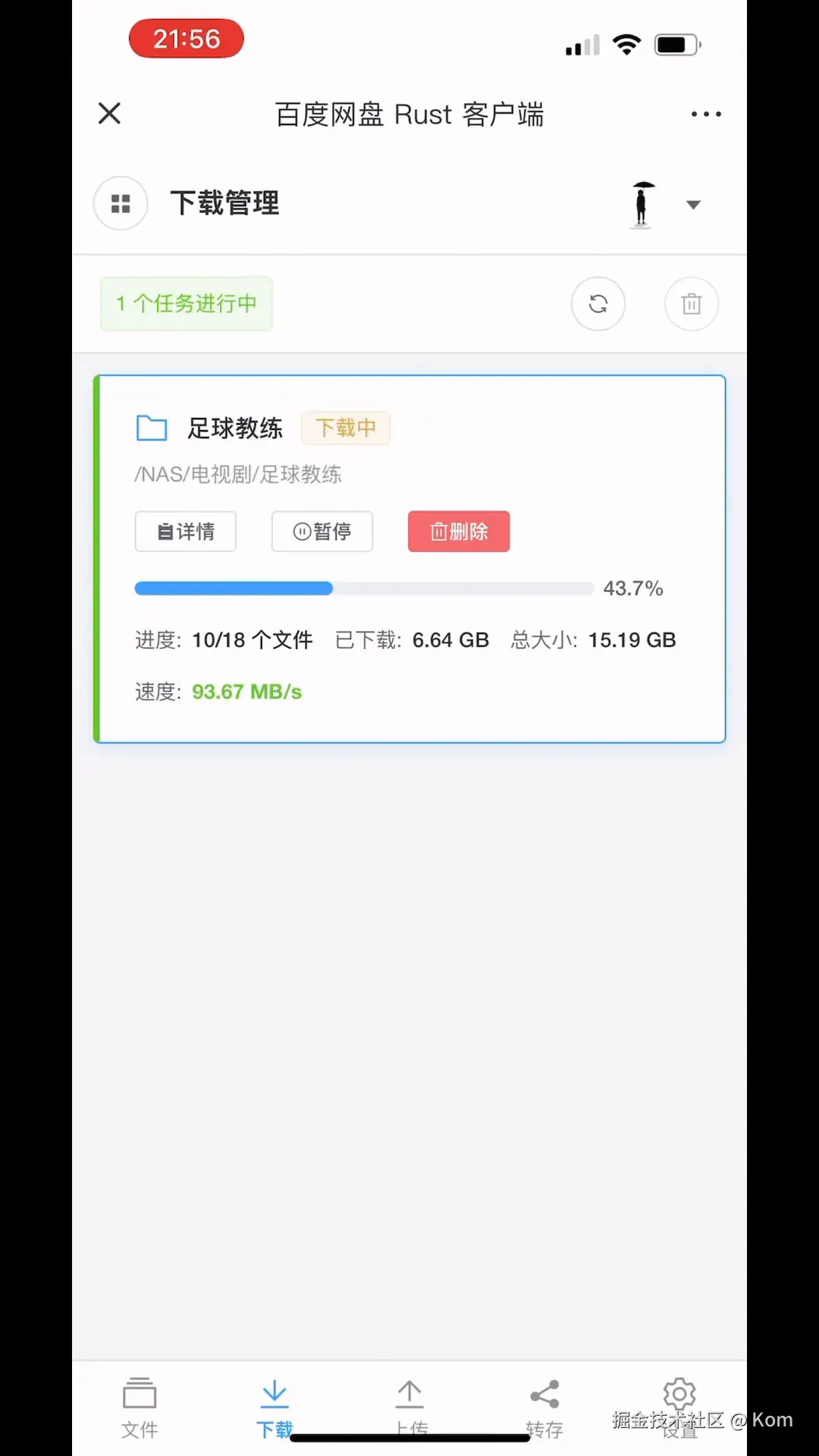
Task: Select the grid icon beside 下载管理
Action: pos(120,203)
